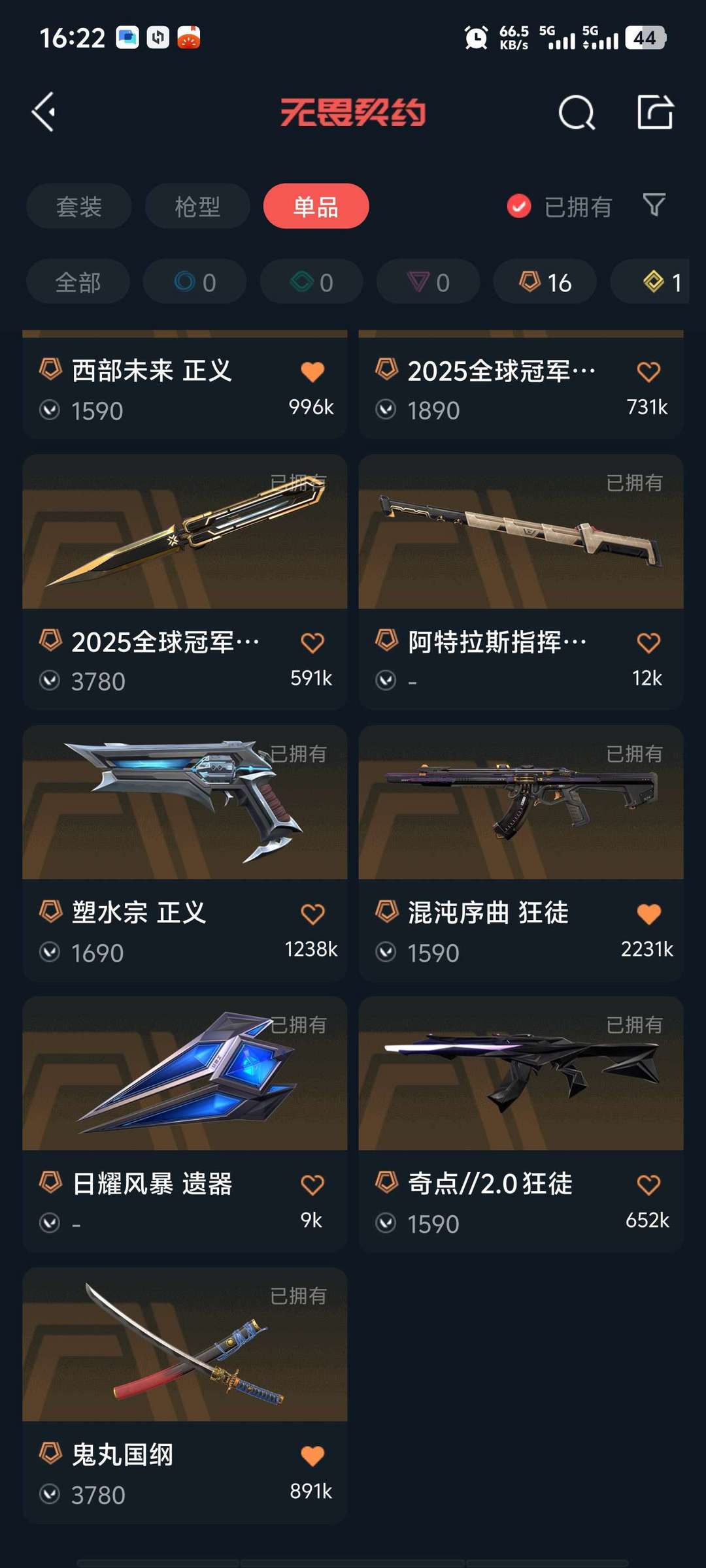Switch to the 枪型 tab
This screenshot has height=1568, width=706.
tap(197, 206)
